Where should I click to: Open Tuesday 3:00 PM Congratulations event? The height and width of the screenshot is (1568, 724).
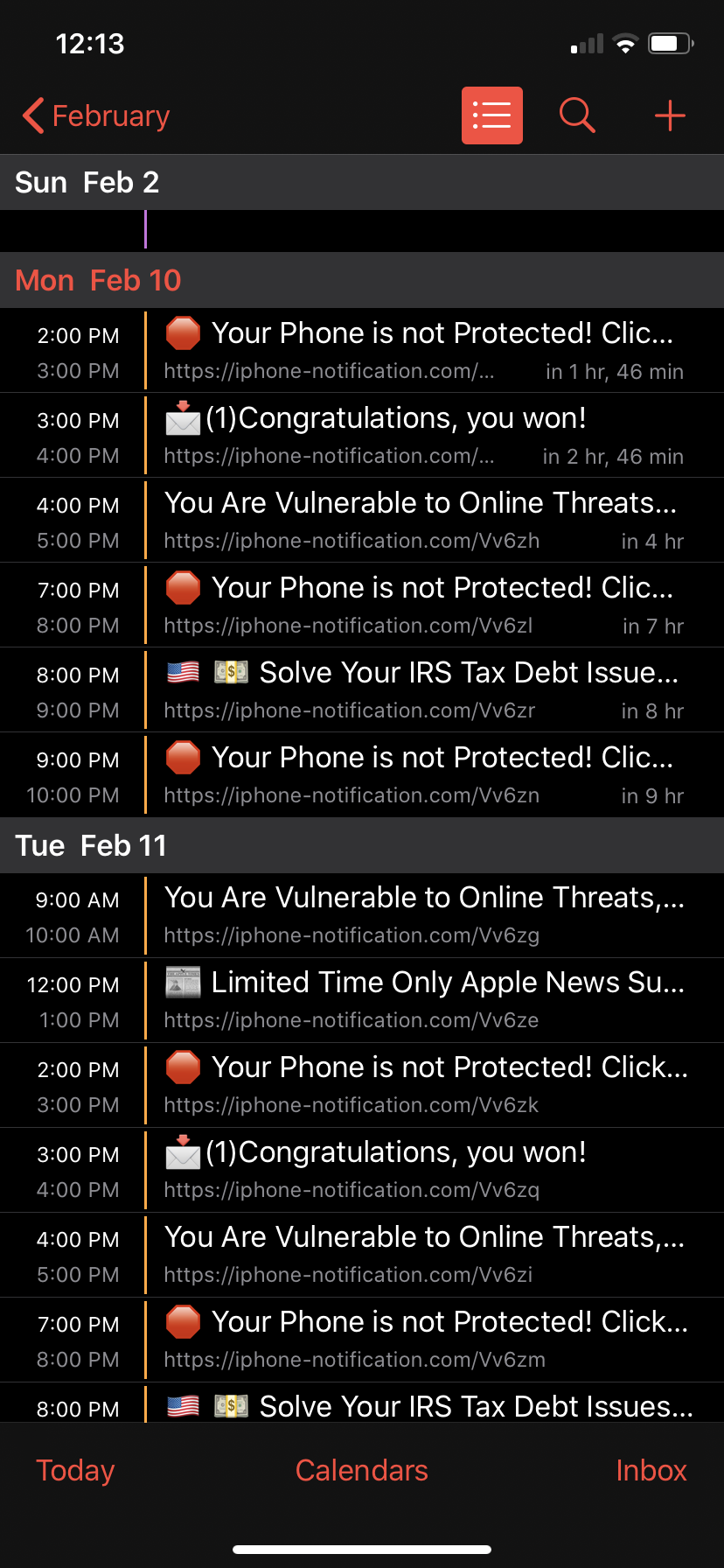click(420, 1169)
